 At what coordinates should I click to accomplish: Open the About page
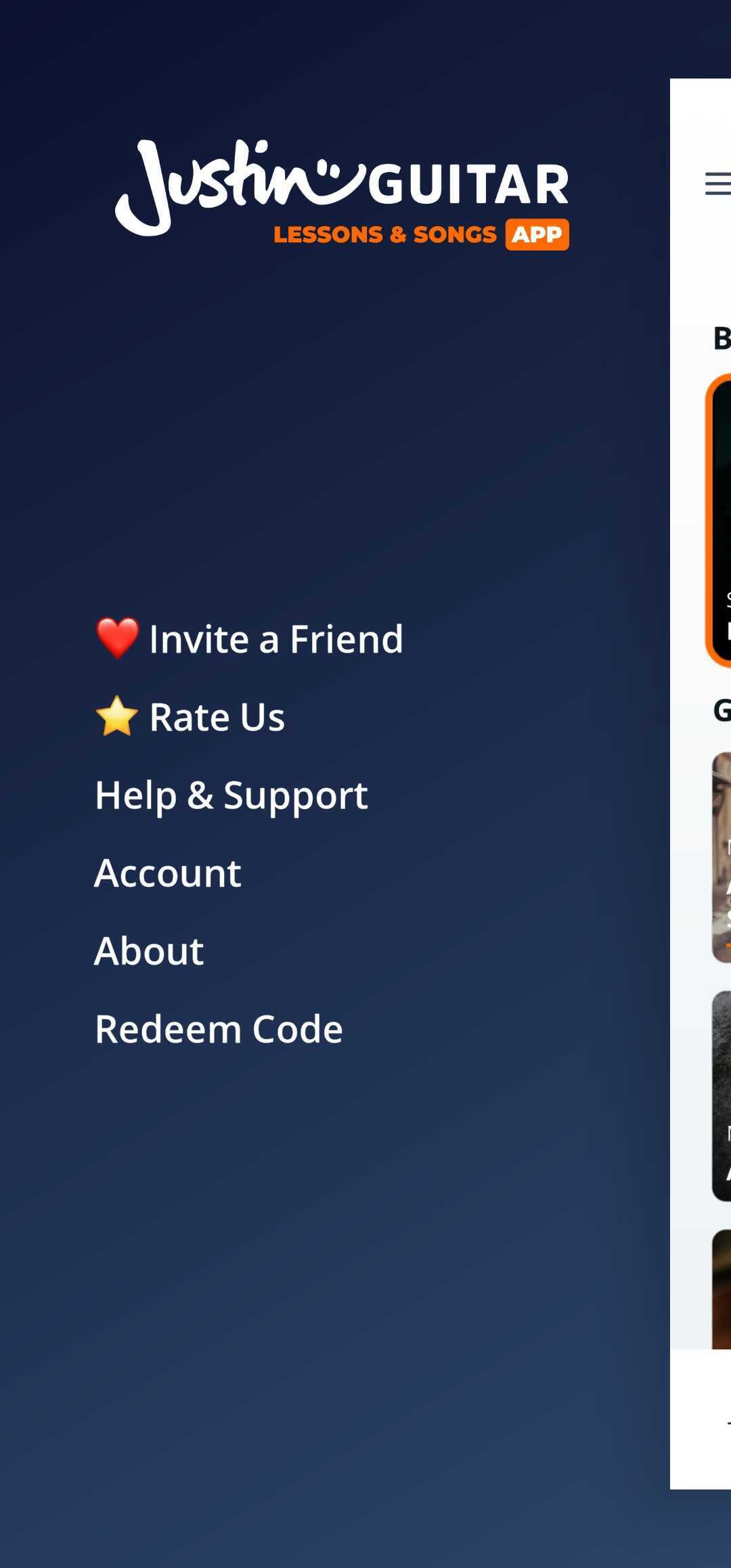tap(149, 951)
